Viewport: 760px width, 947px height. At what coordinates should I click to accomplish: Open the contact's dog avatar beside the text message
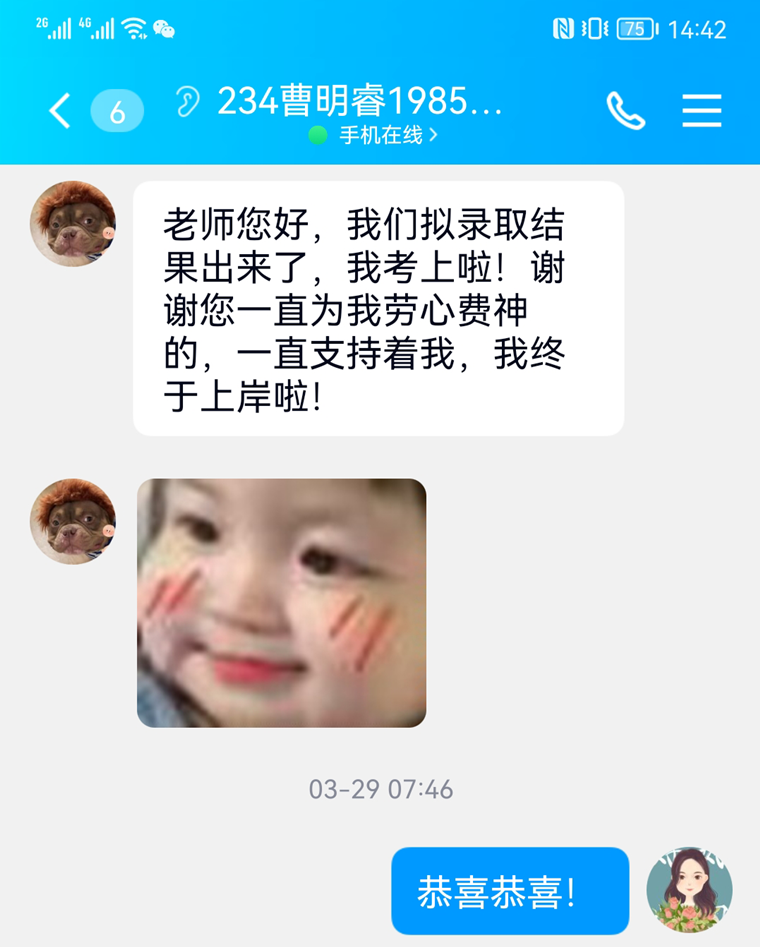[73, 224]
